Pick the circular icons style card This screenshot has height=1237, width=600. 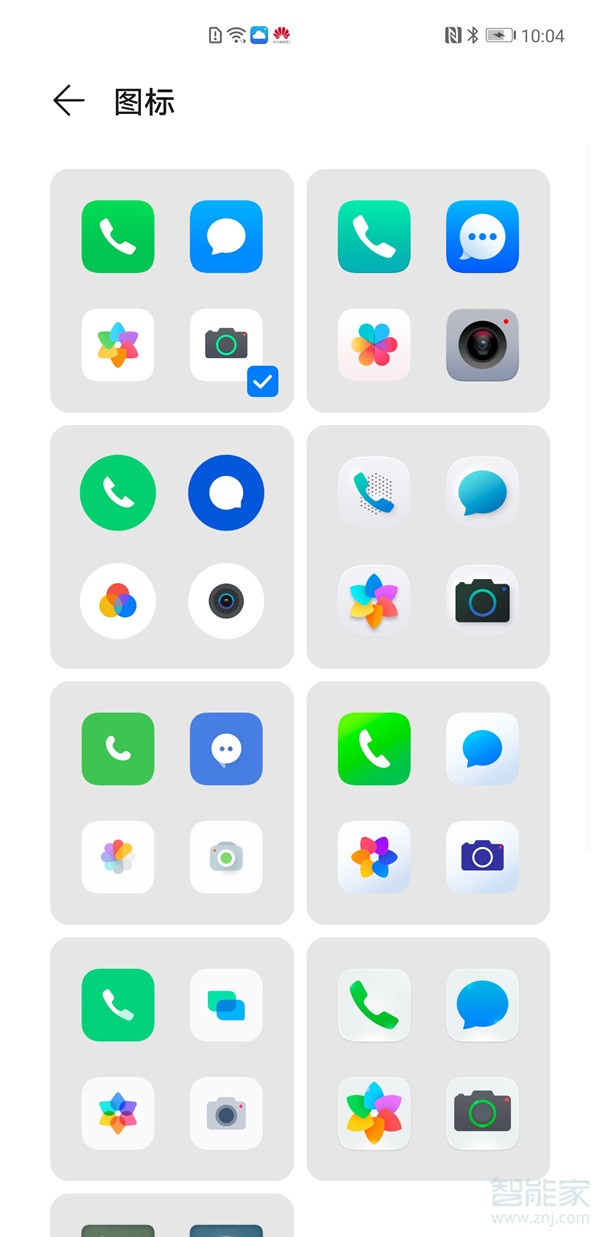pyautogui.click(x=172, y=546)
